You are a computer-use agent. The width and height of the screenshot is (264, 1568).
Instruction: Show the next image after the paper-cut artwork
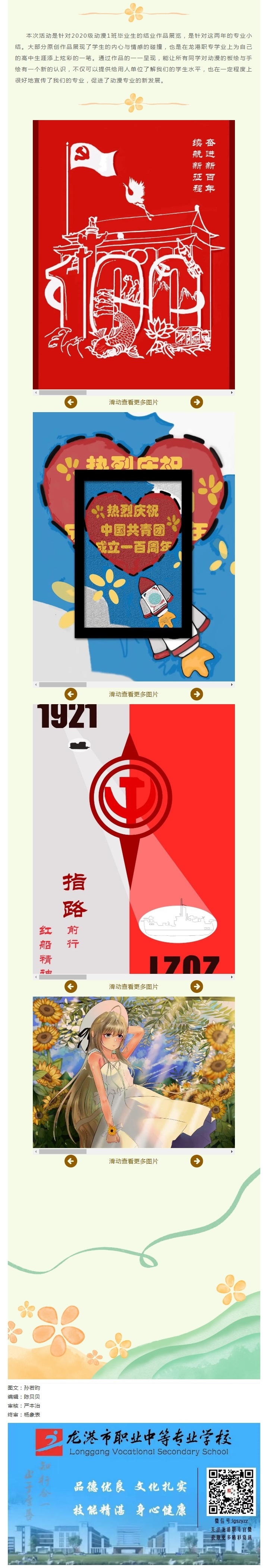[x=196, y=402]
